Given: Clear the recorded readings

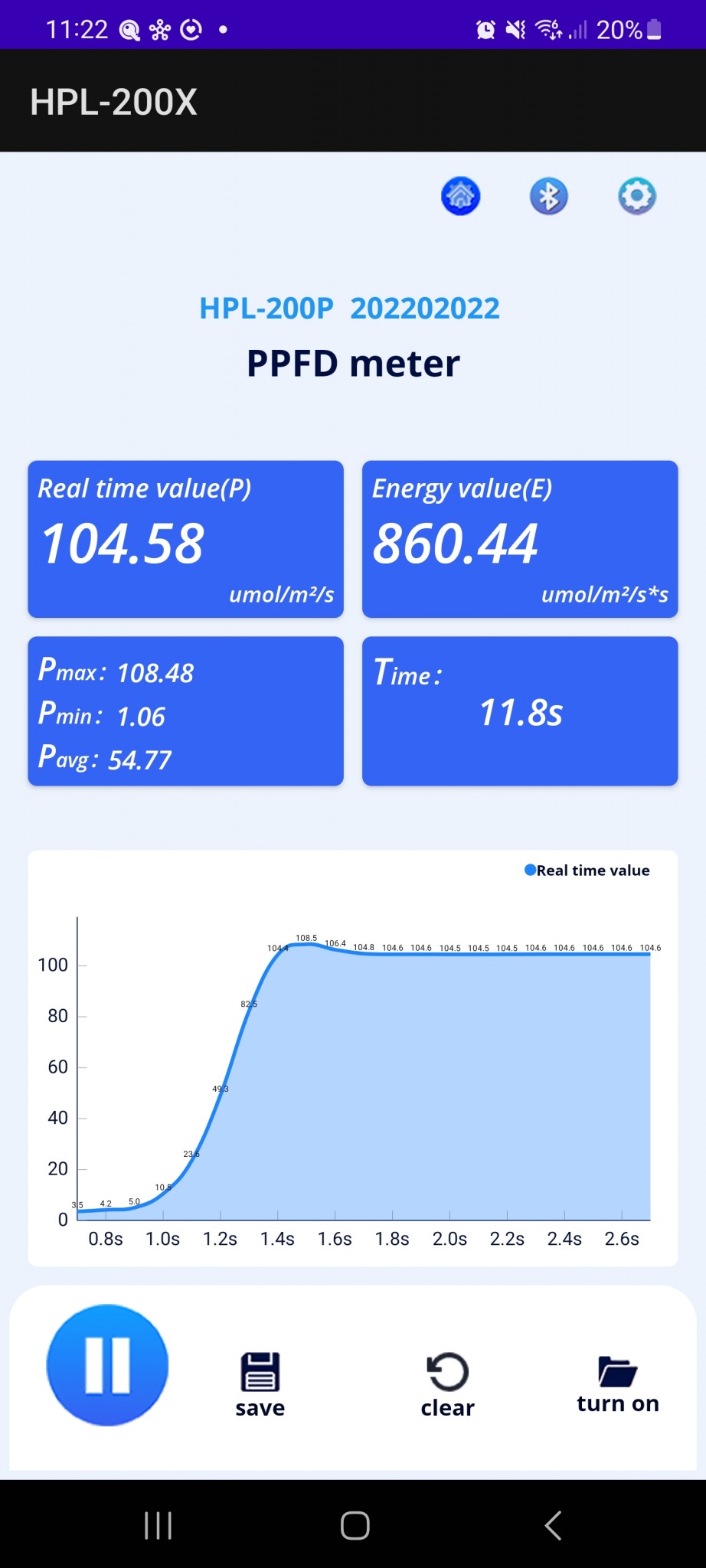Looking at the screenshot, I should pyautogui.click(x=447, y=1384).
